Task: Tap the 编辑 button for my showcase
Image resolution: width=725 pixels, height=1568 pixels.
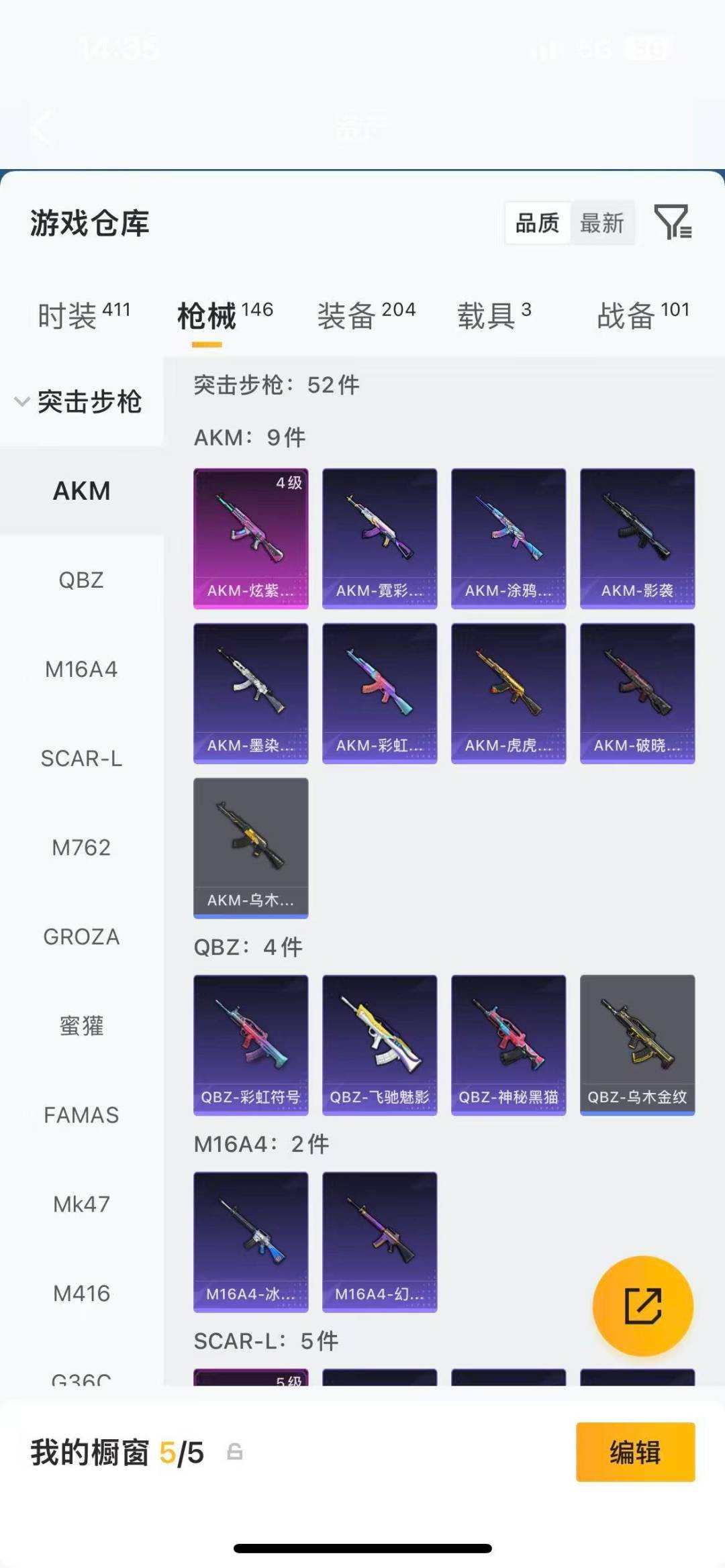Action: point(635,1452)
